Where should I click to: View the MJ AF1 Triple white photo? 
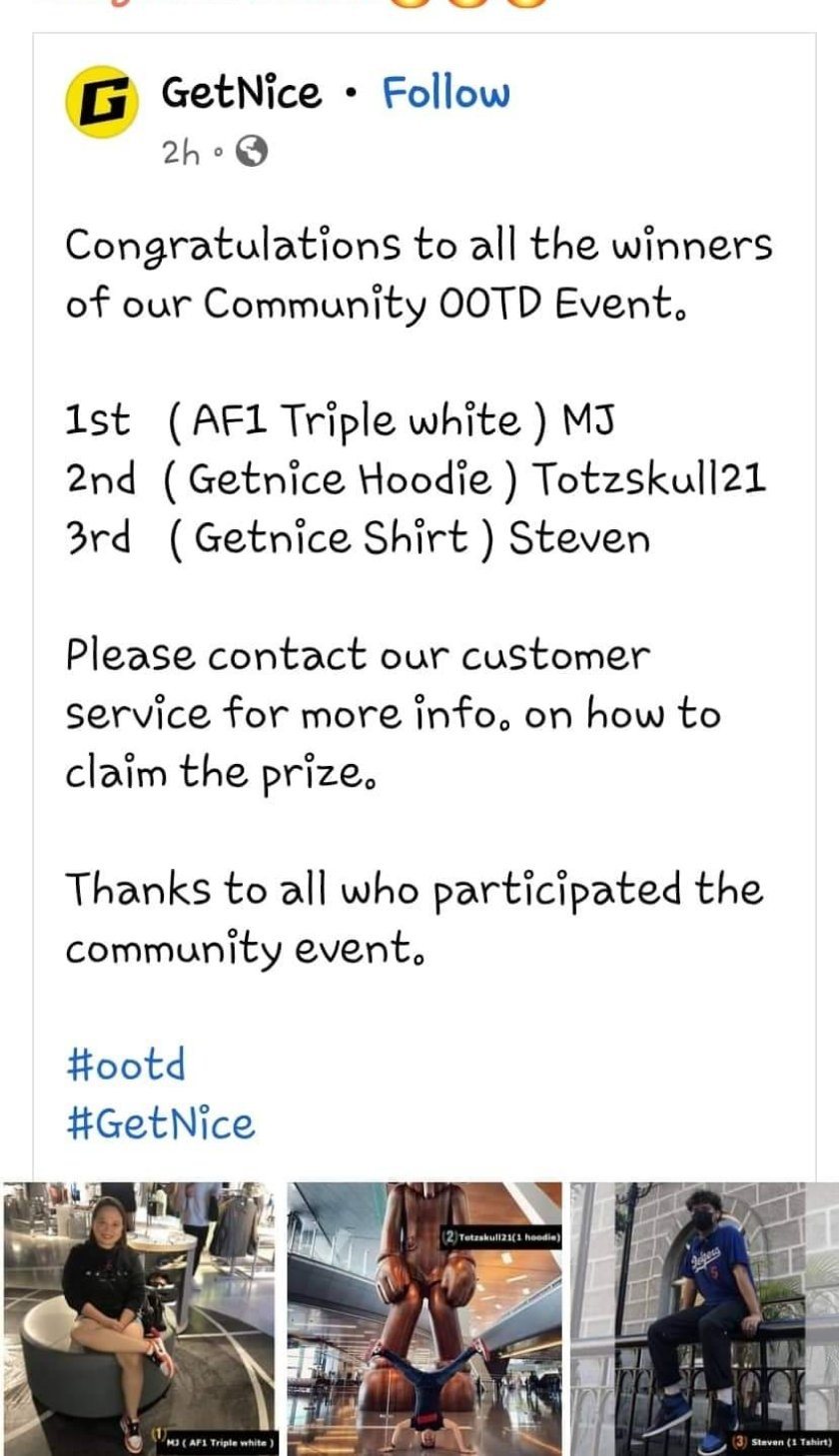(x=140, y=1318)
